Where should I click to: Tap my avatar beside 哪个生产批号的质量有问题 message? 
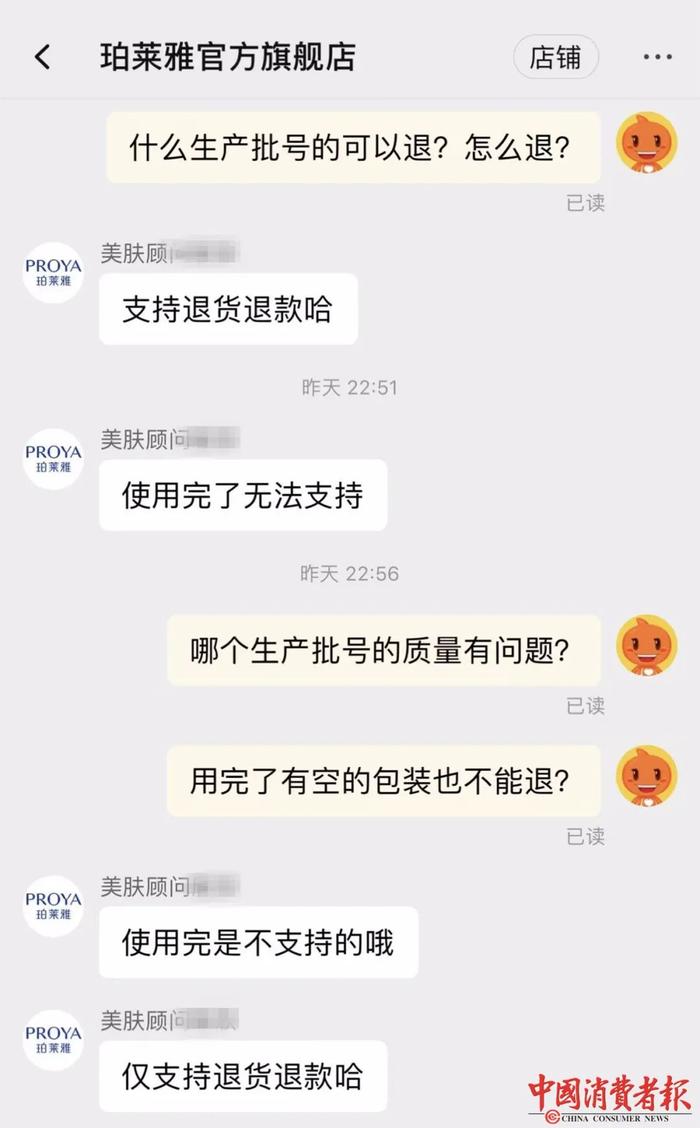point(646,646)
